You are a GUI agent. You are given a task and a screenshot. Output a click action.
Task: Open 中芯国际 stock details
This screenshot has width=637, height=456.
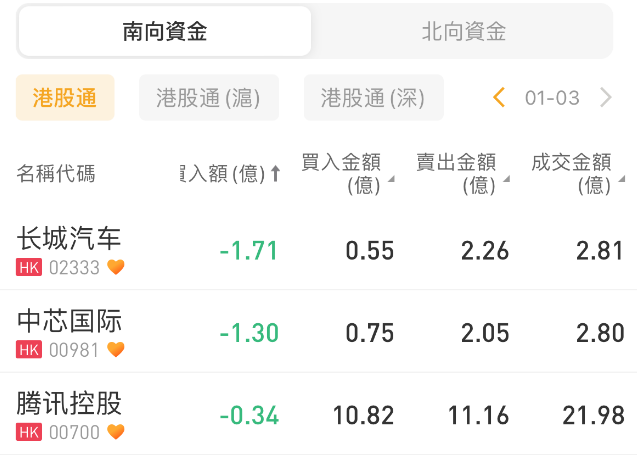[70, 332]
